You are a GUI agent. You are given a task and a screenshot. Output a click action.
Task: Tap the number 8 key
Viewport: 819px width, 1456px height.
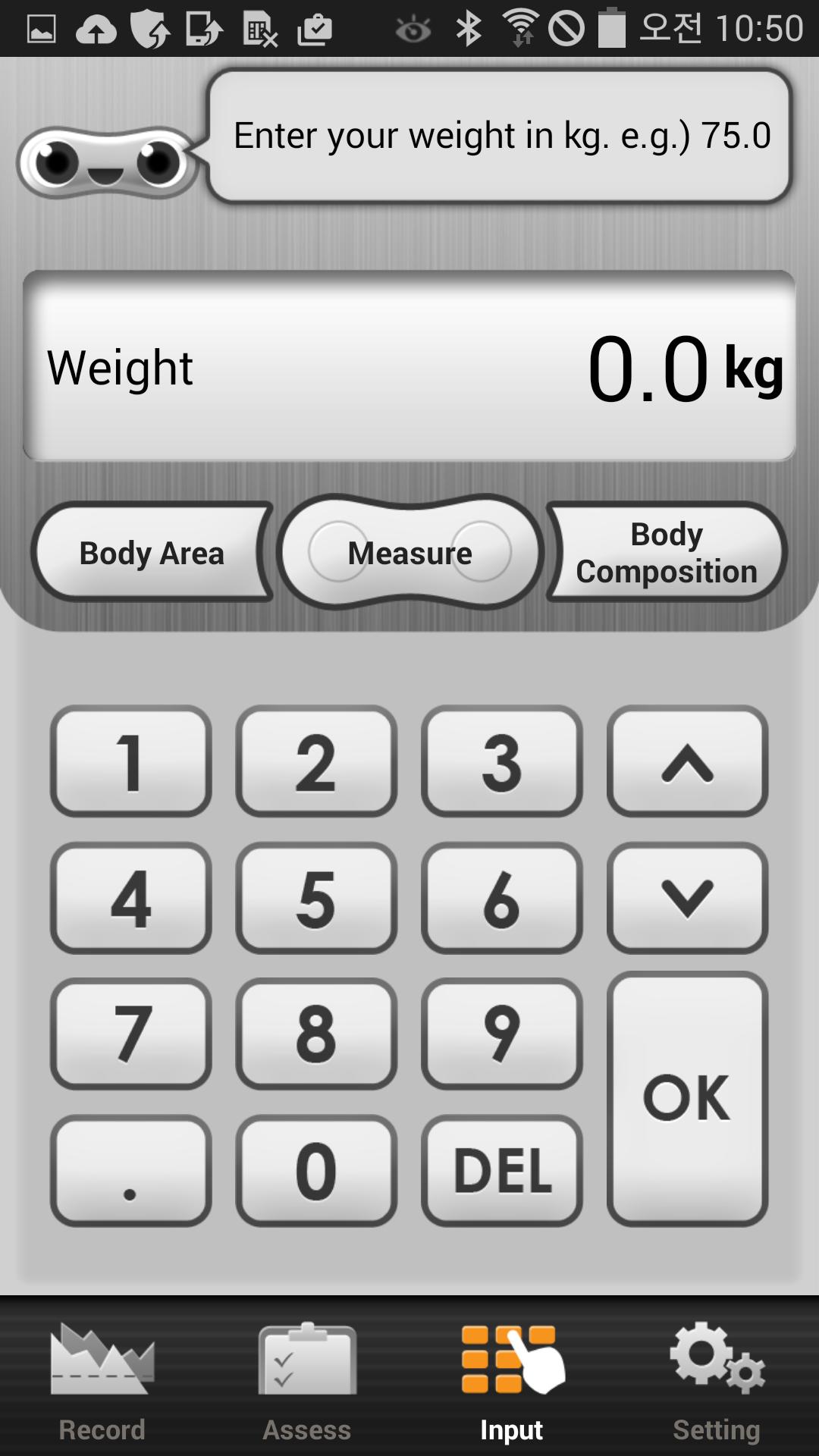[x=316, y=1034]
